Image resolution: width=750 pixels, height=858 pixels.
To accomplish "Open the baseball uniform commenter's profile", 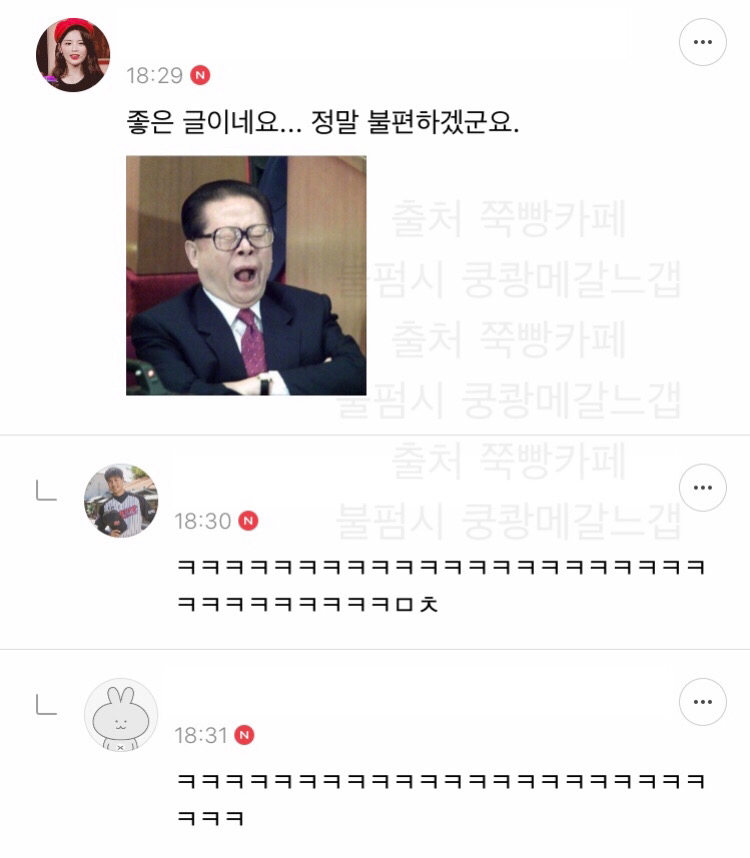I will tap(121, 501).
